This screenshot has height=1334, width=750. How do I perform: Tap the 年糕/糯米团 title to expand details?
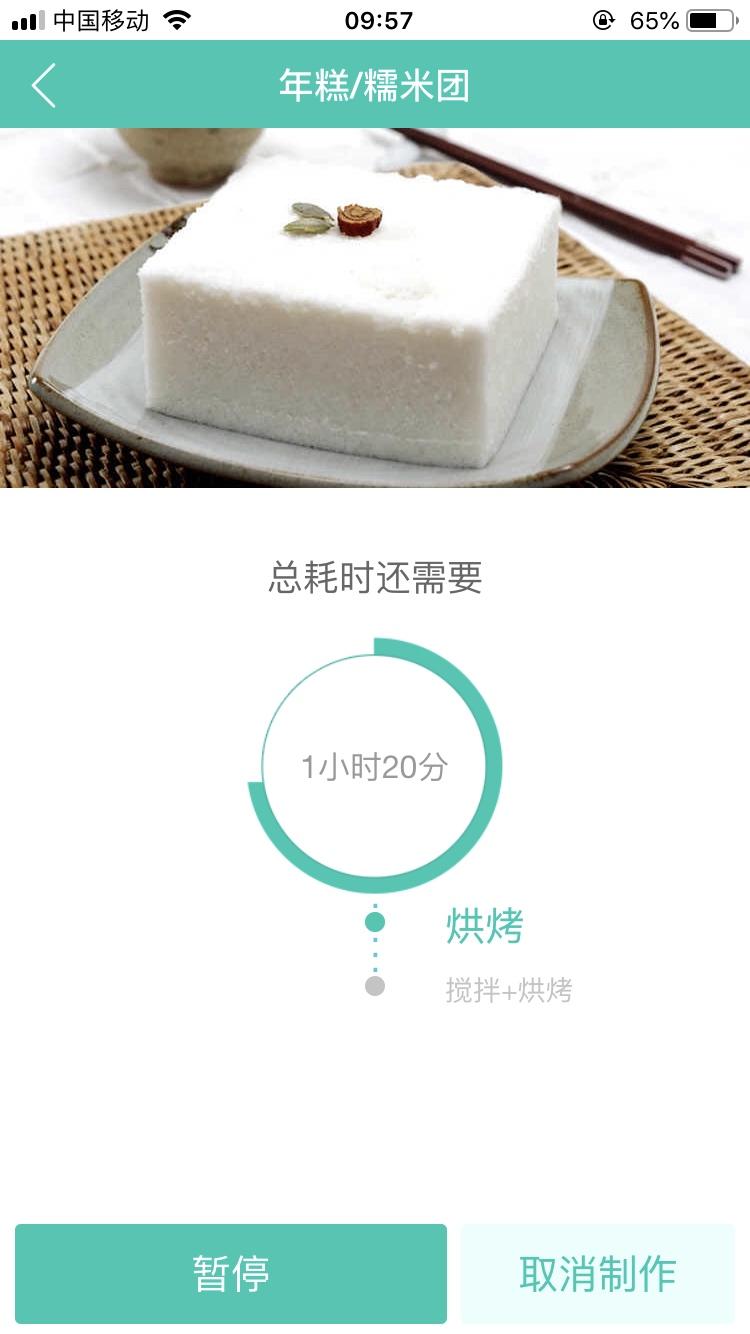click(x=375, y=85)
